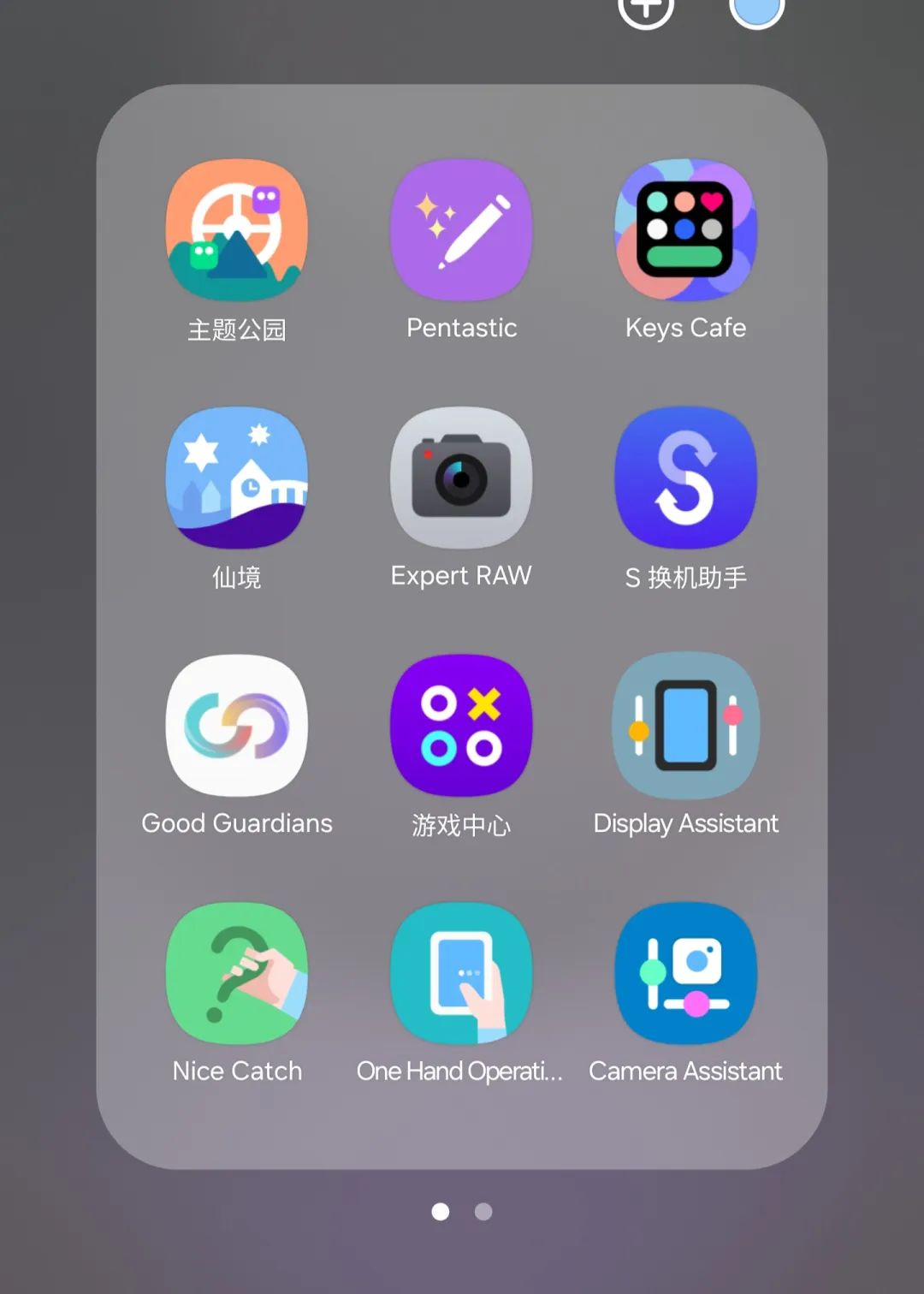The height and width of the screenshot is (1294, 924).
Task: Launch Pentastic
Action: point(461,229)
